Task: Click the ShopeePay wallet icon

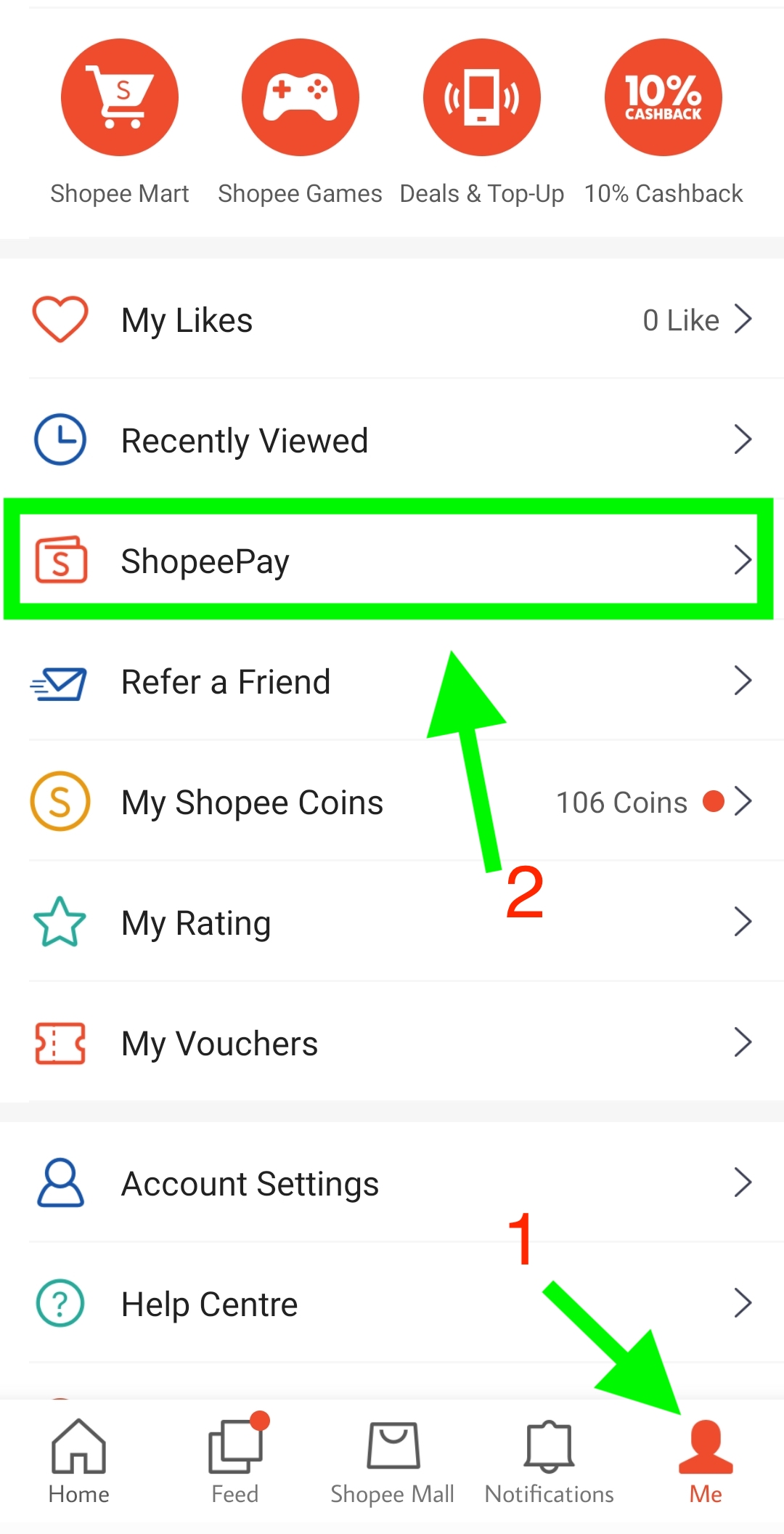Action: (x=61, y=560)
